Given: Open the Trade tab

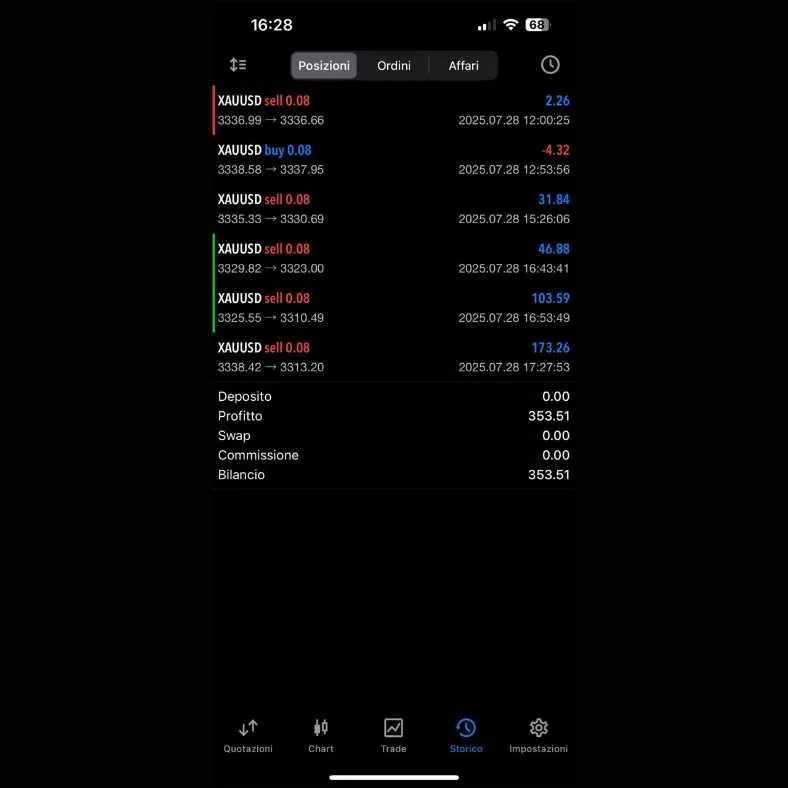Looking at the screenshot, I should [x=394, y=736].
